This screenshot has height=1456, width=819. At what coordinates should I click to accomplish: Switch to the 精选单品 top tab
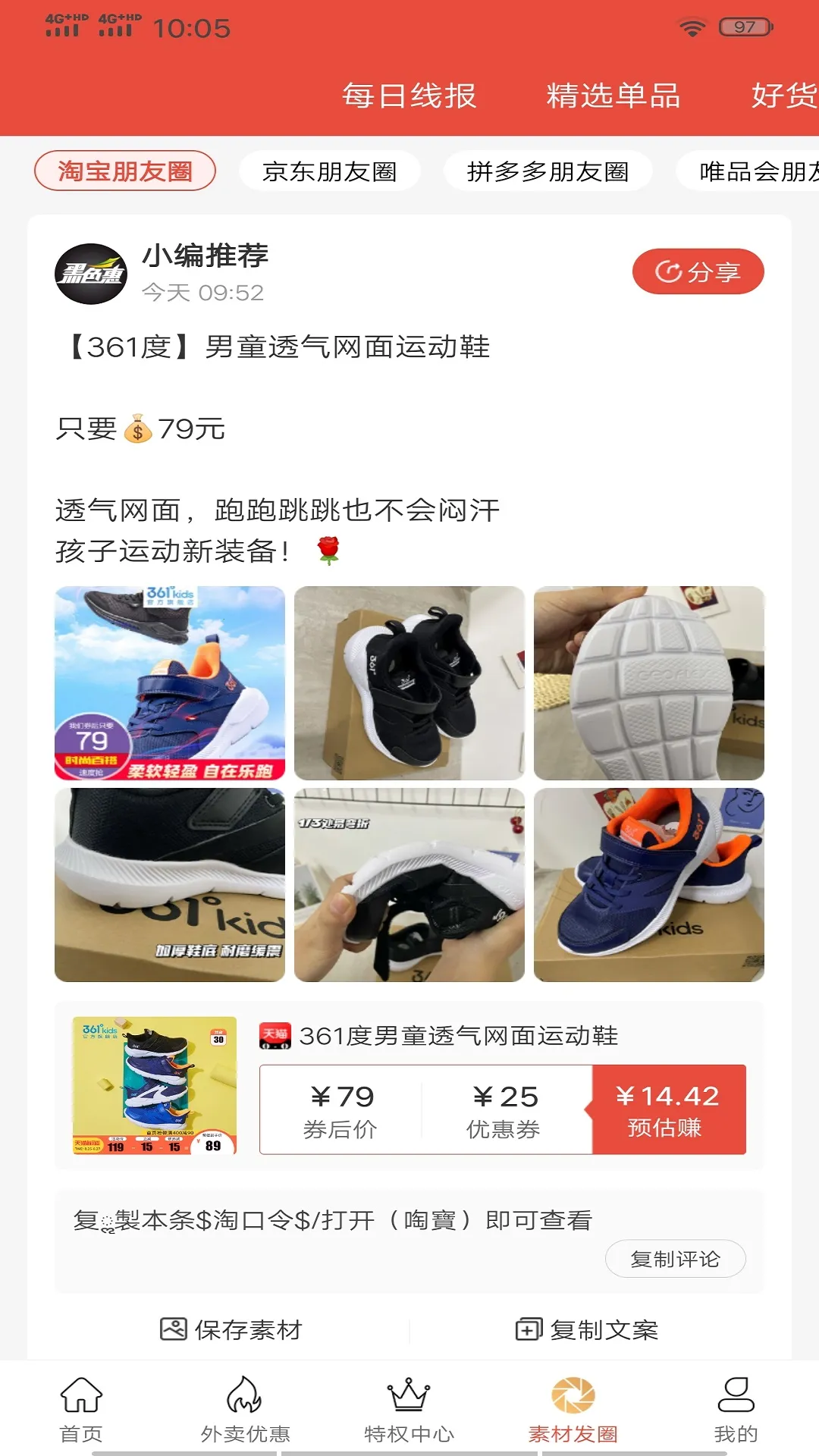613,96
